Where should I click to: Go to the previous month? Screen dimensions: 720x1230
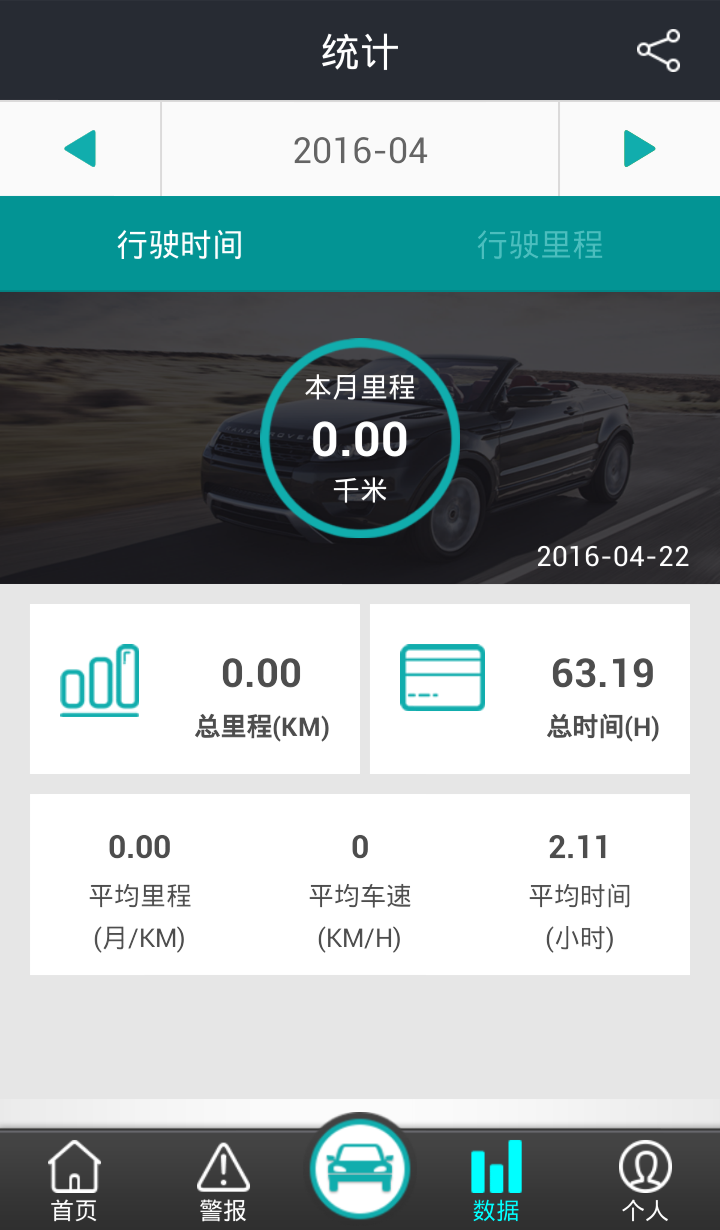click(x=80, y=149)
